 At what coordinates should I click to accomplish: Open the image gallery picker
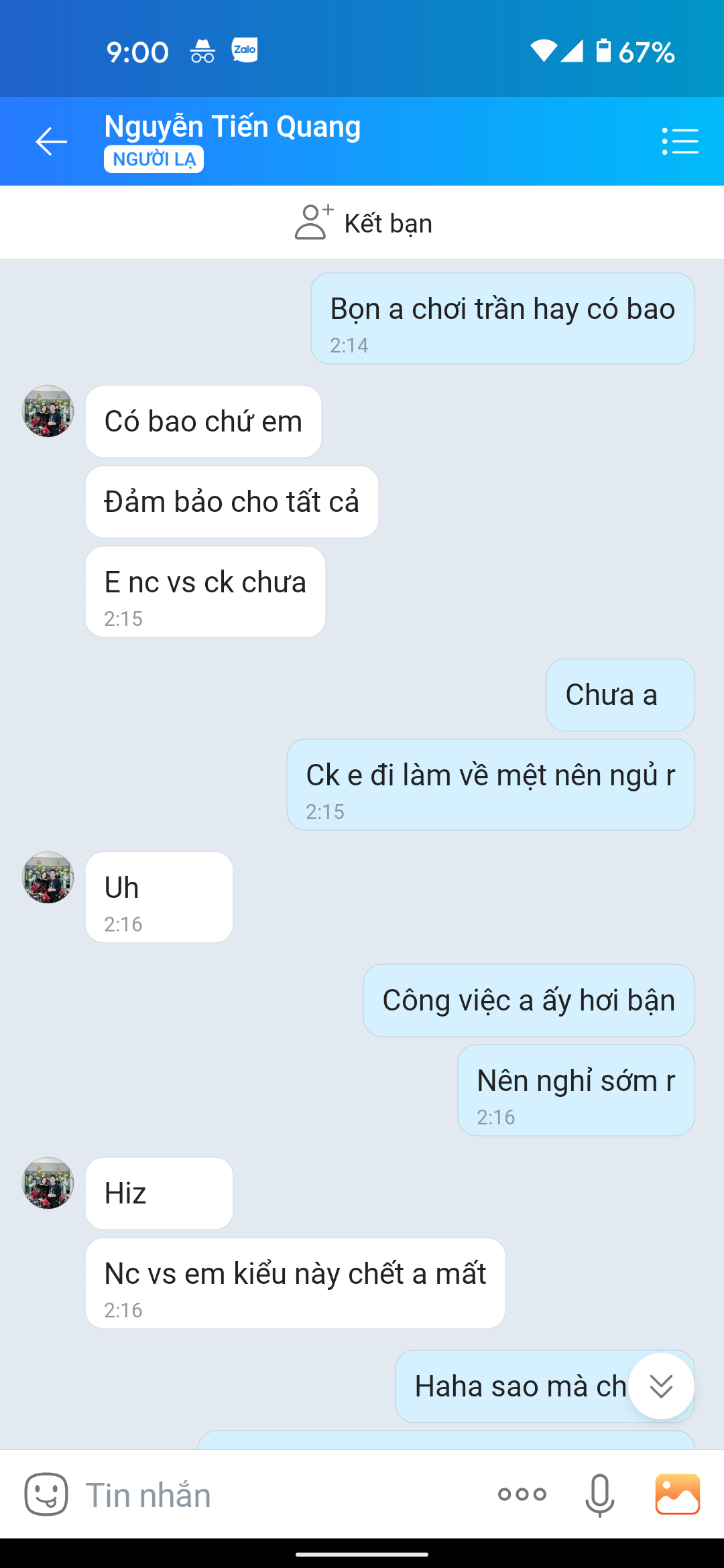677,1494
